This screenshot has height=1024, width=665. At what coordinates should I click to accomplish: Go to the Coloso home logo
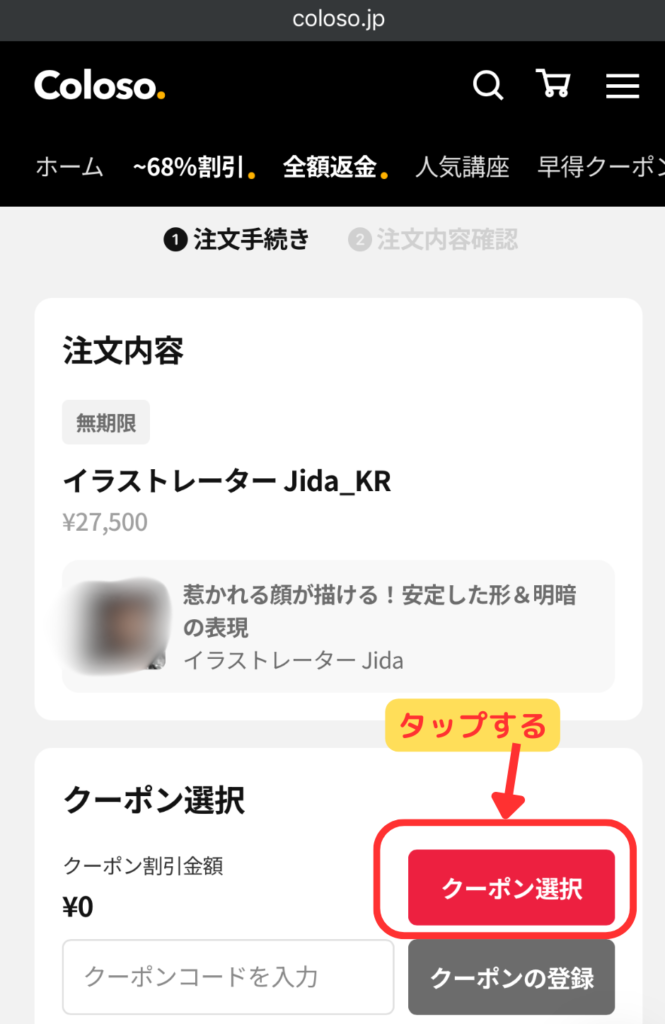[x=99, y=86]
